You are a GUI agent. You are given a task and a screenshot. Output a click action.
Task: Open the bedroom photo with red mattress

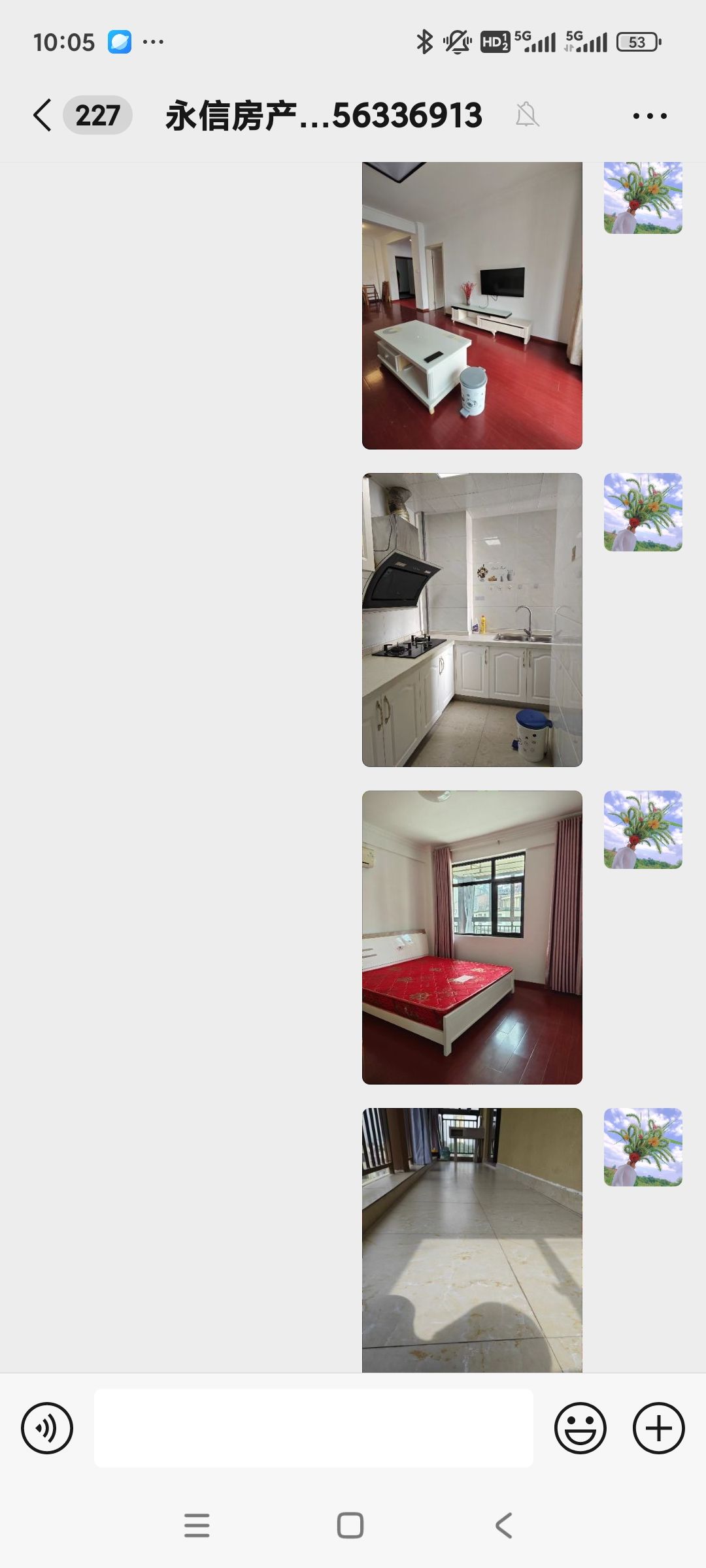(472, 937)
